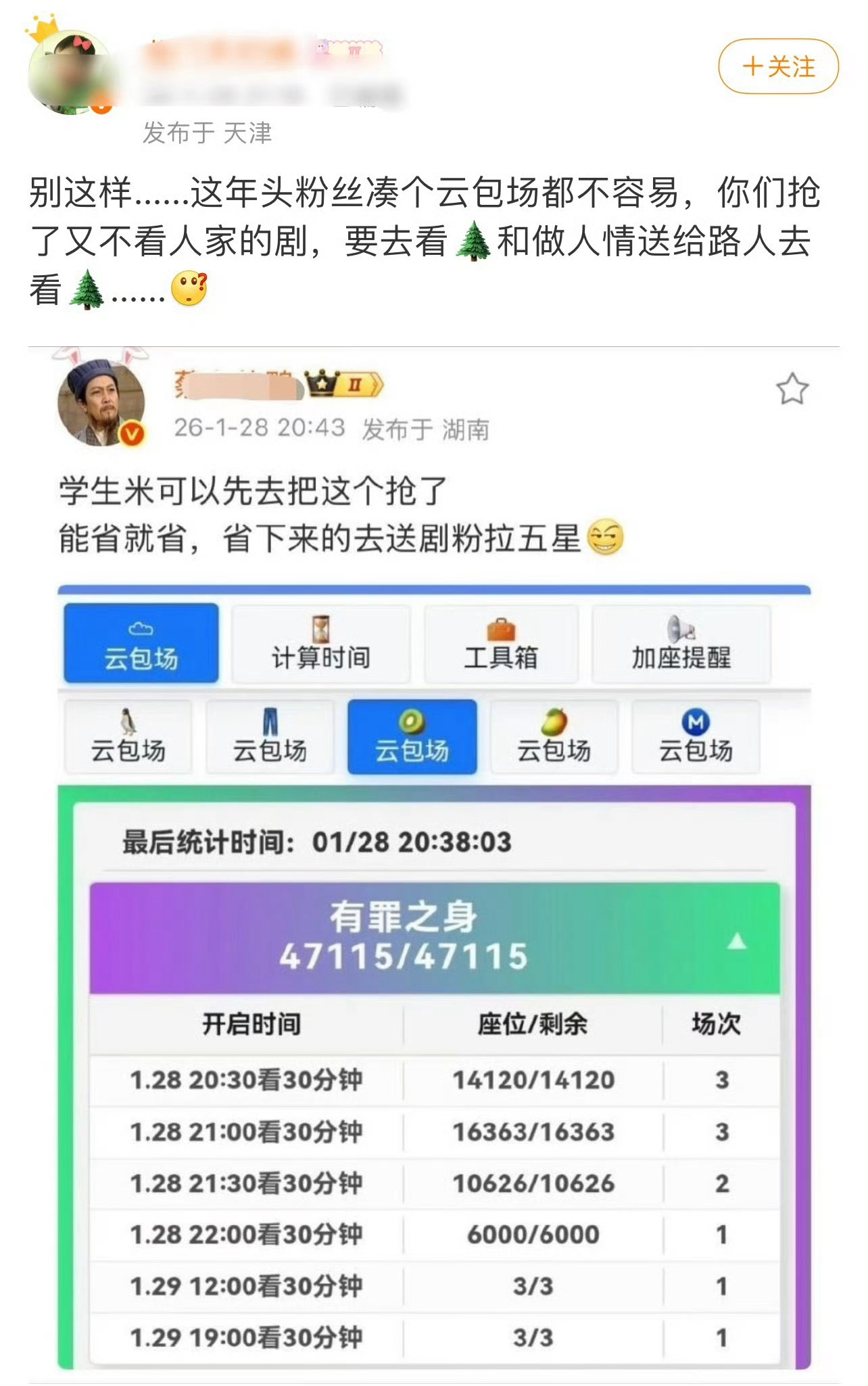This screenshot has width=868, height=1386.
Task: Select the mango platform 云包场 tab
Action: click(554, 737)
